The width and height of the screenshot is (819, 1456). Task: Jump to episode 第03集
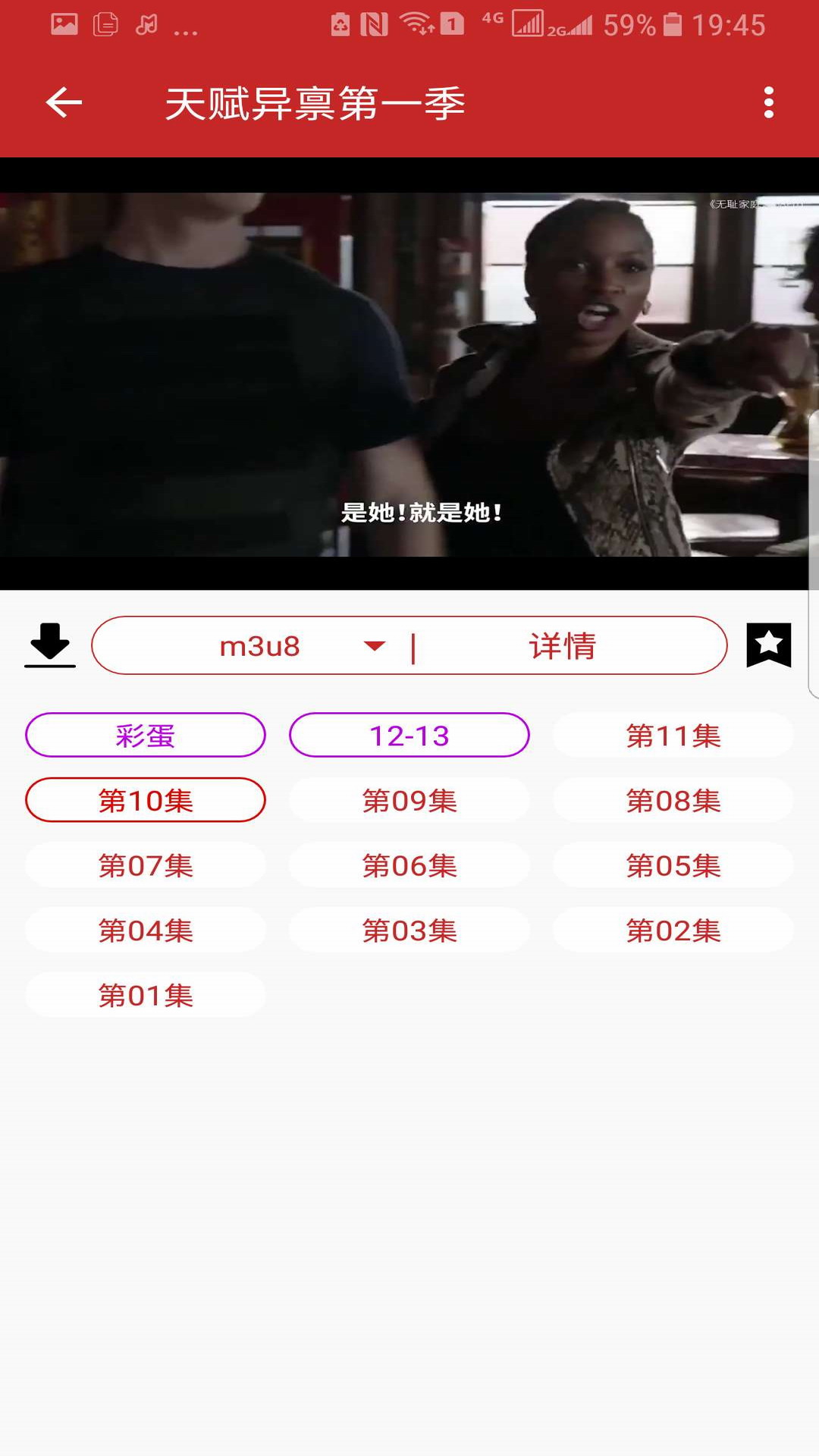(409, 930)
